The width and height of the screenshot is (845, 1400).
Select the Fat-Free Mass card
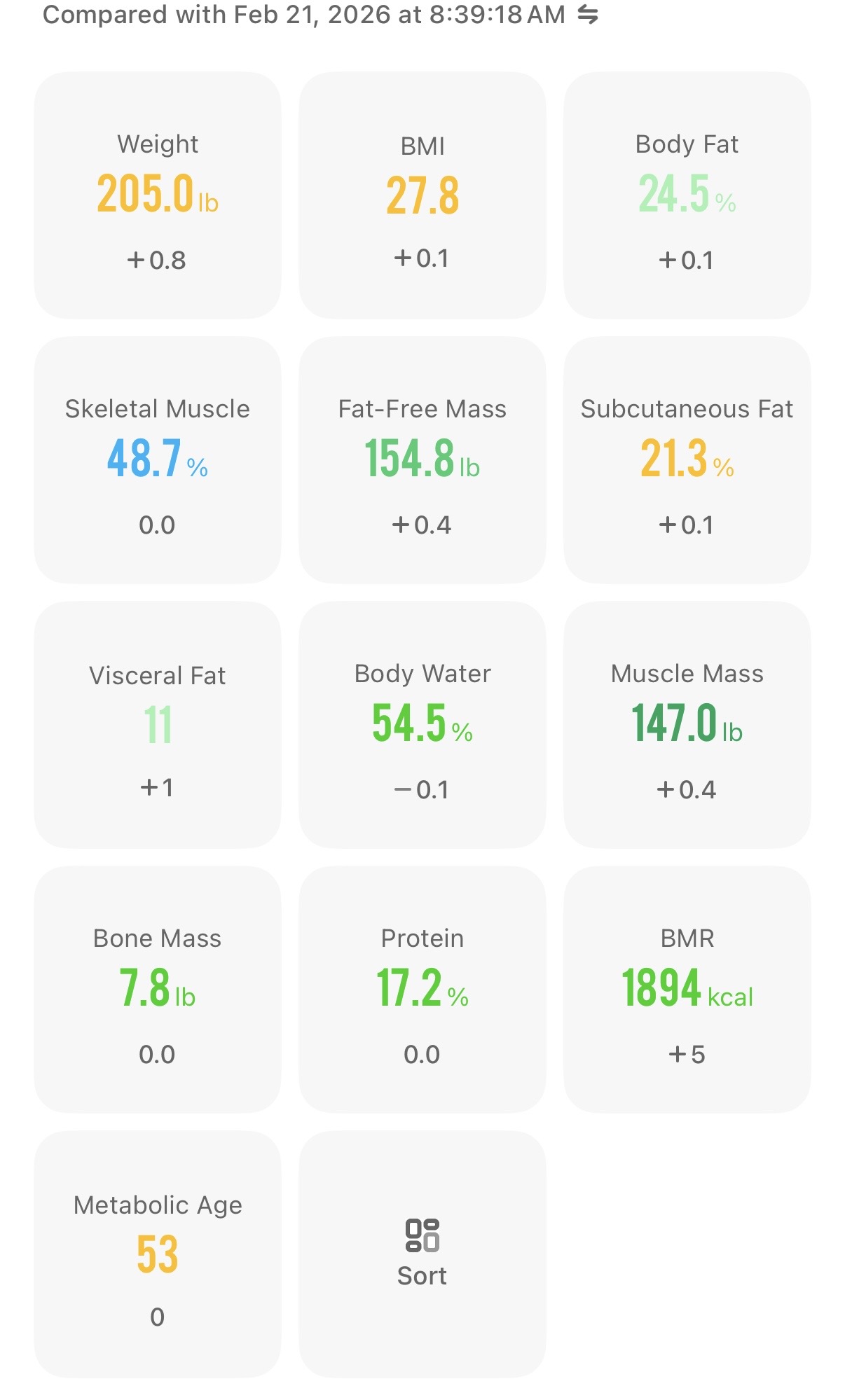pyautogui.click(x=422, y=460)
